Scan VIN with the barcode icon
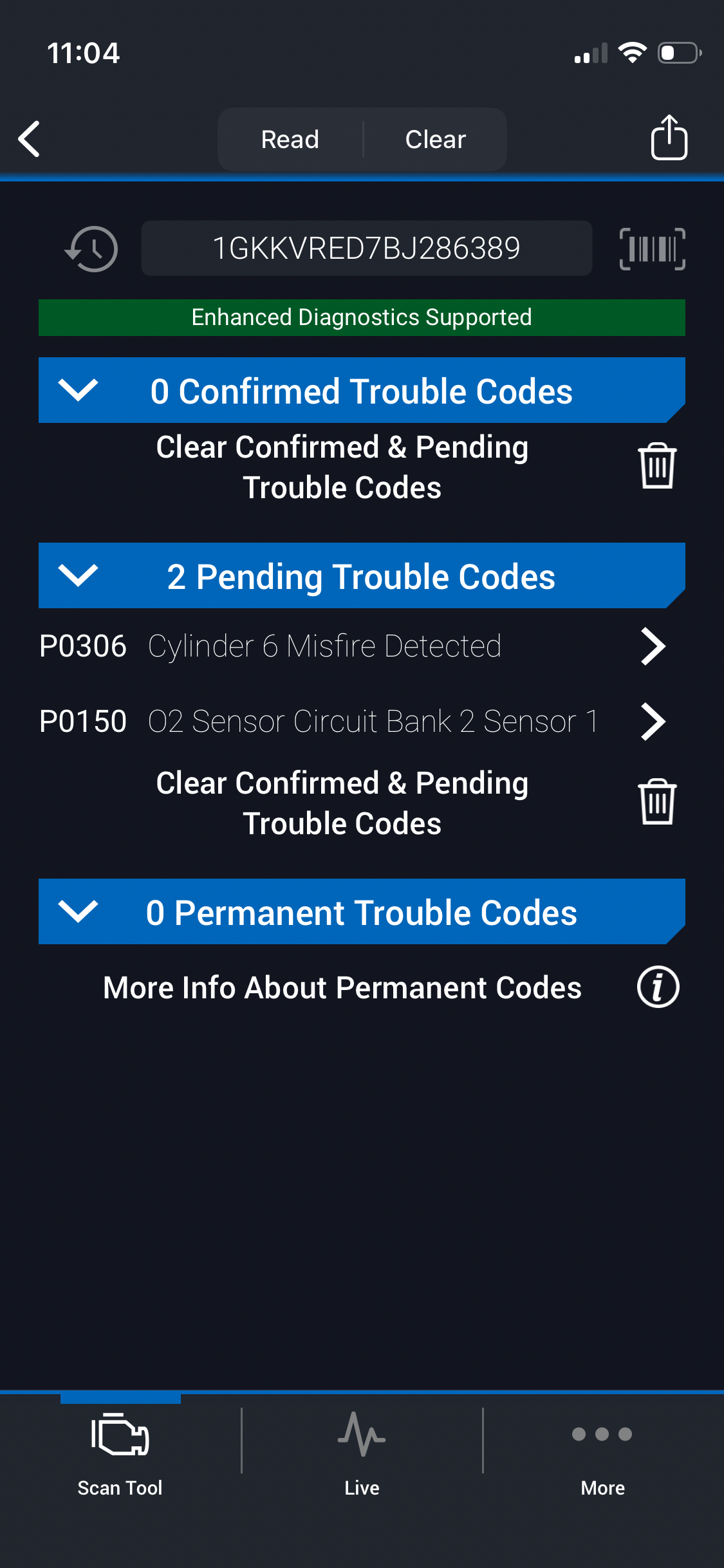 (652, 249)
